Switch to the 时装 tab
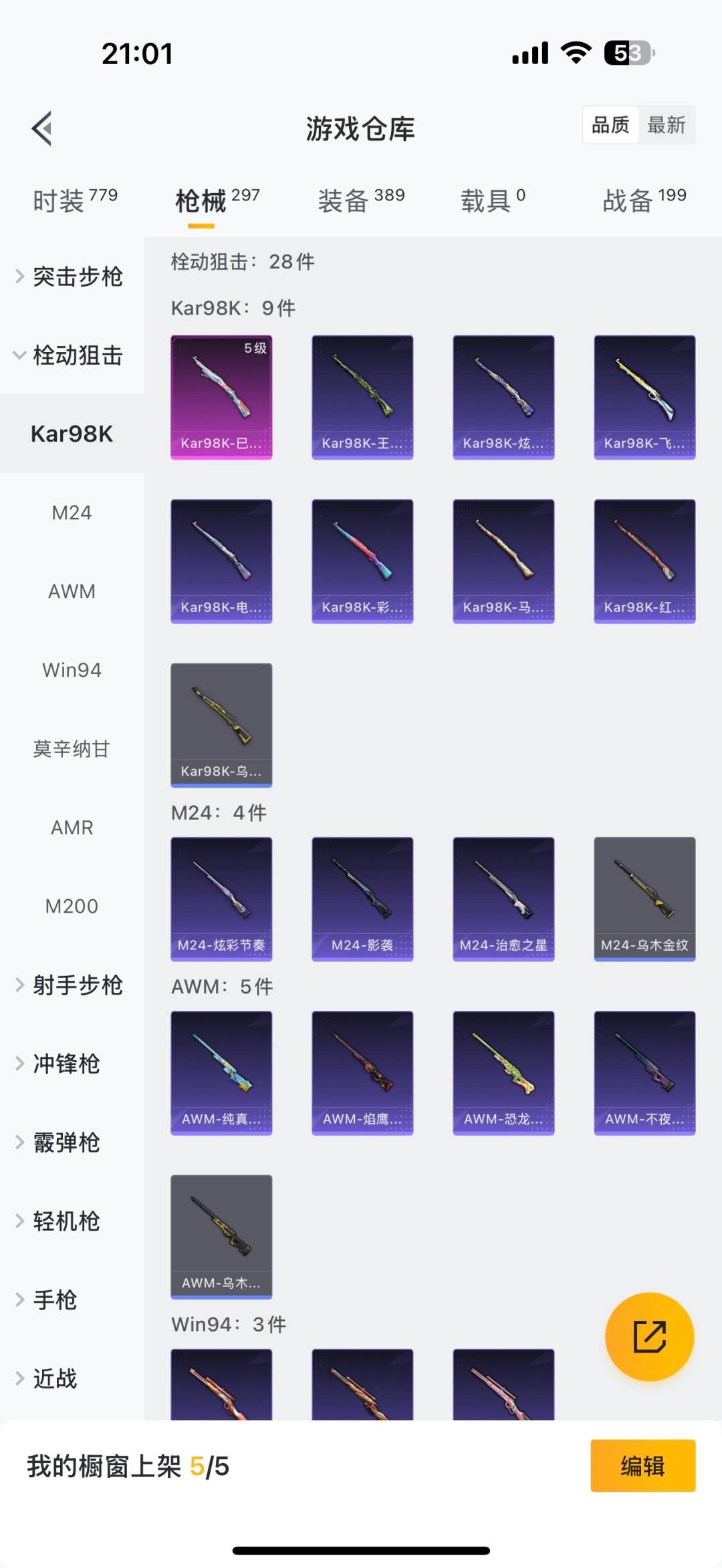 [x=75, y=200]
